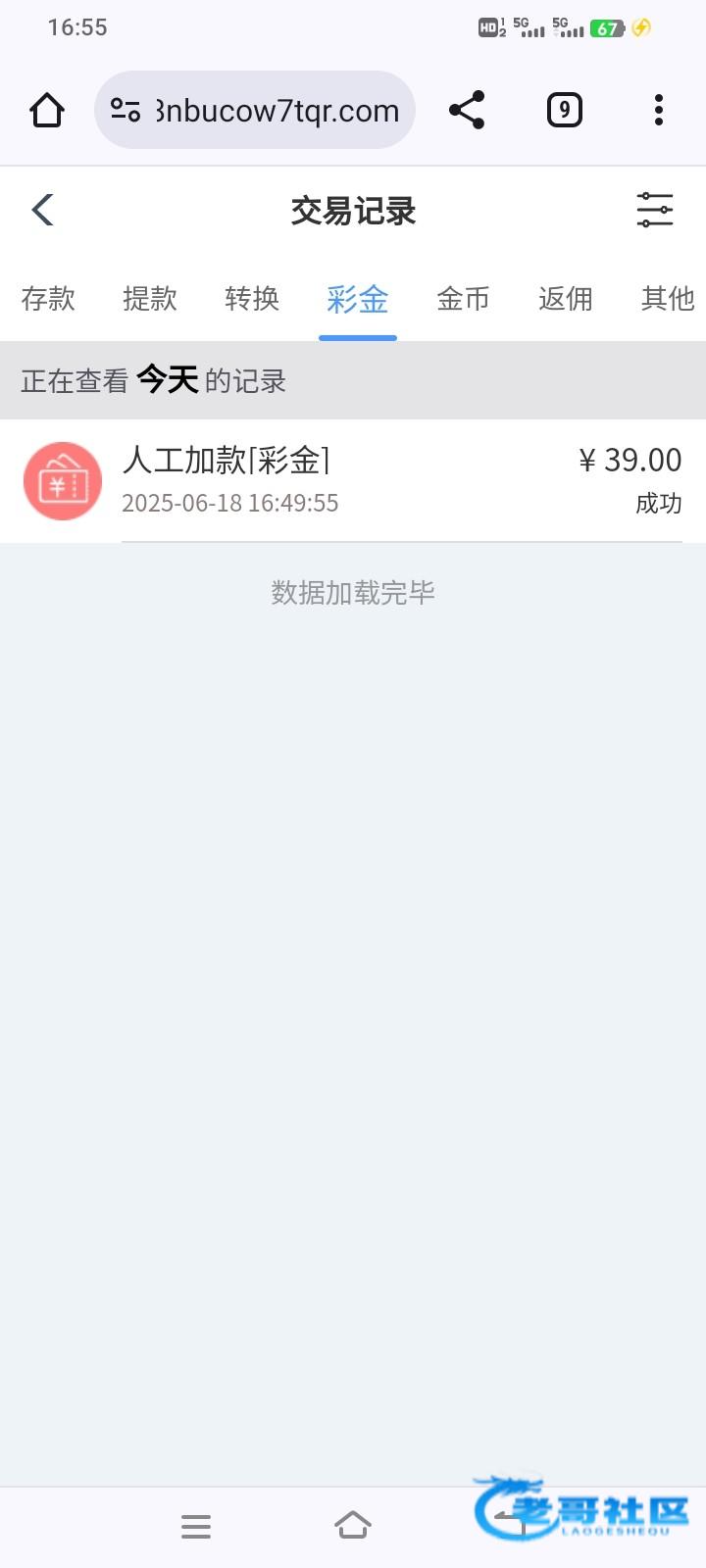Open recent apps from navigation bar
The height and width of the screenshot is (1568, 706).
196,1526
